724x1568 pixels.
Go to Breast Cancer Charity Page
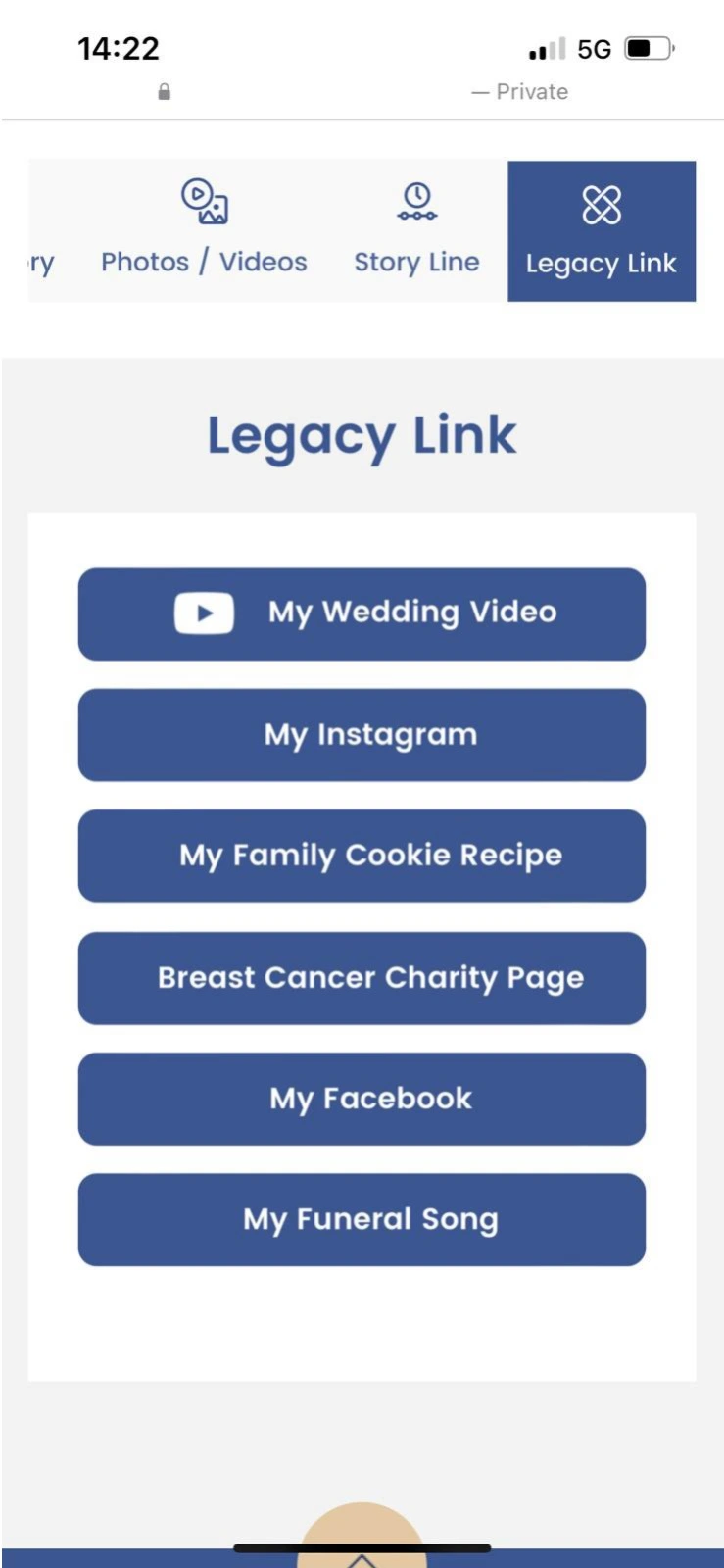coord(362,978)
